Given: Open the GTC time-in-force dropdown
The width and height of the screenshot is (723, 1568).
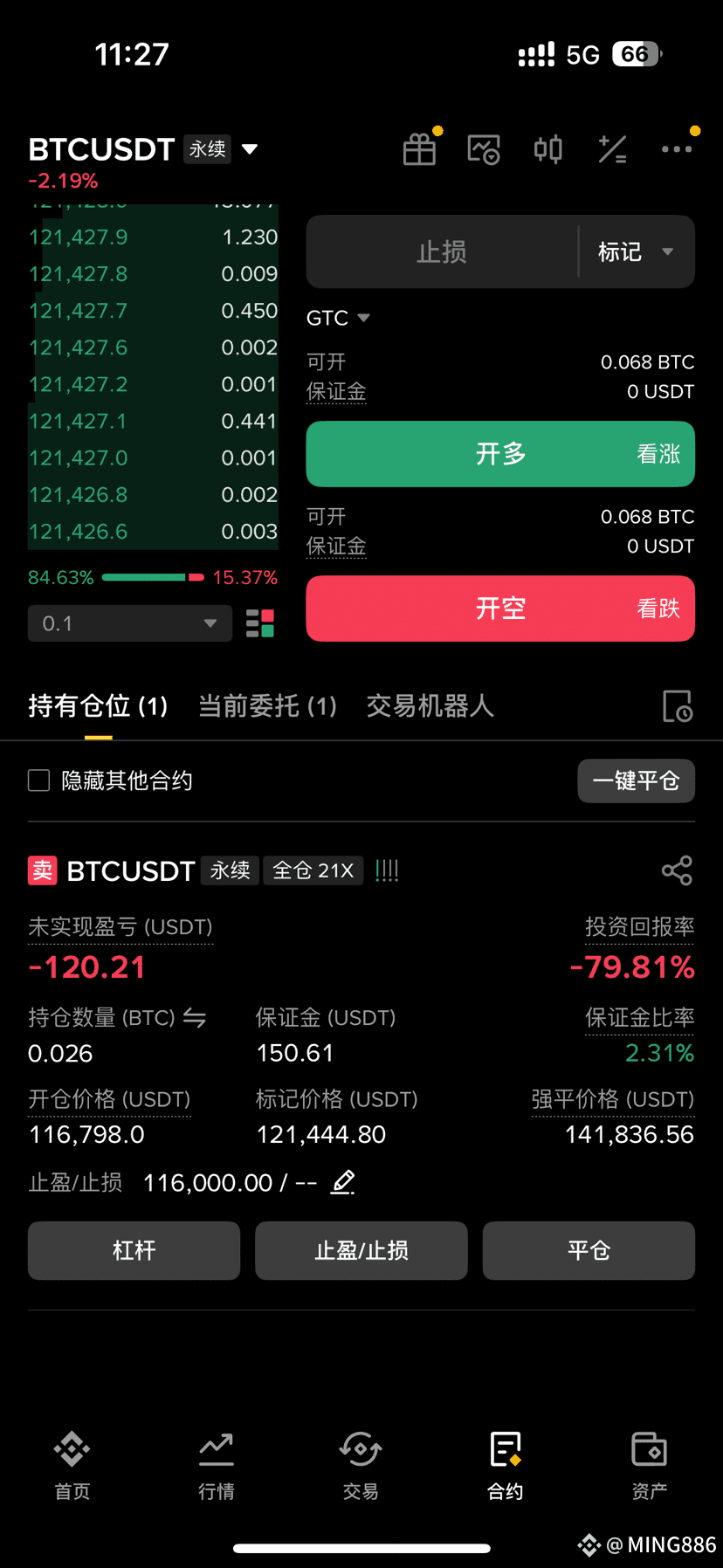Looking at the screenshot, I should [x=339, y=318].
